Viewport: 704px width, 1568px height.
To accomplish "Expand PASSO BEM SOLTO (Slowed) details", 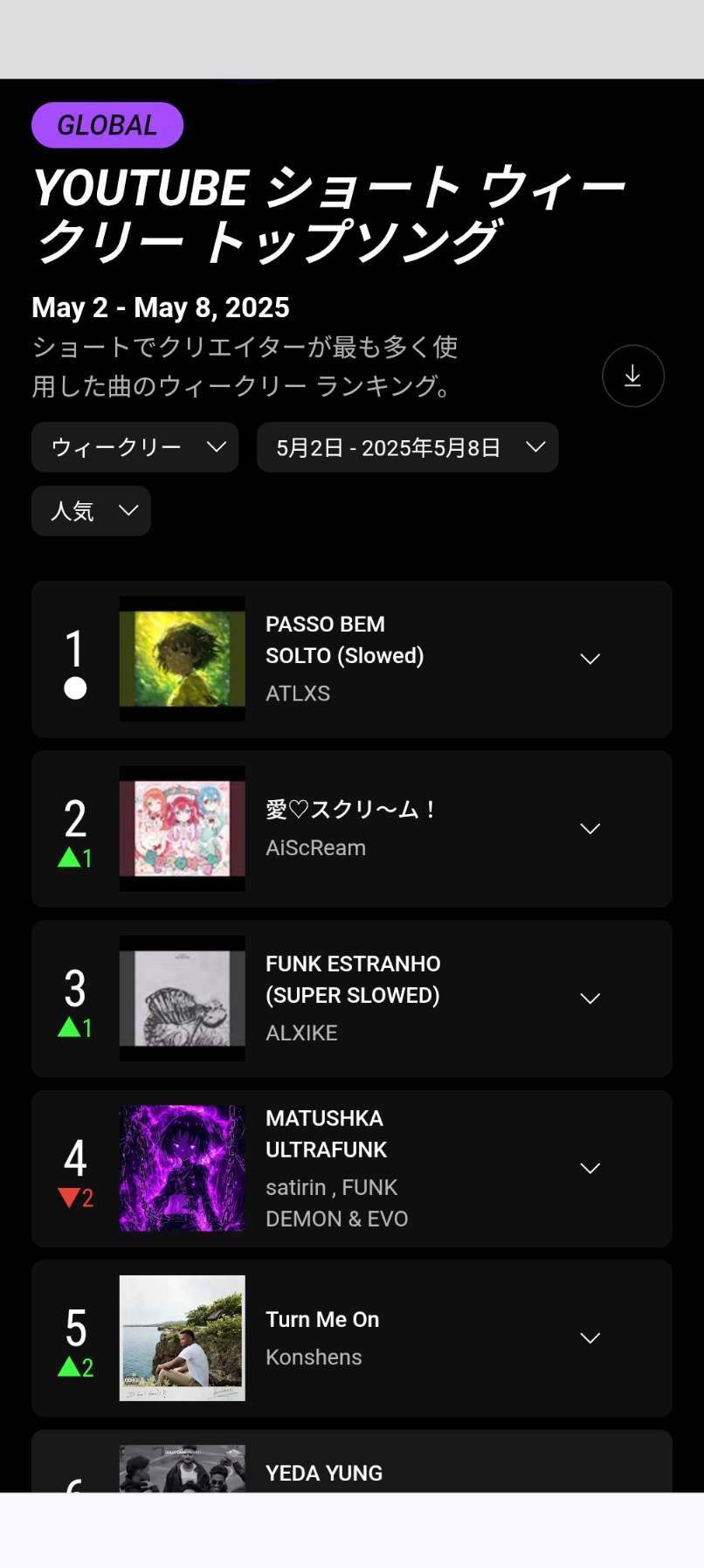I will click(590, 659).
